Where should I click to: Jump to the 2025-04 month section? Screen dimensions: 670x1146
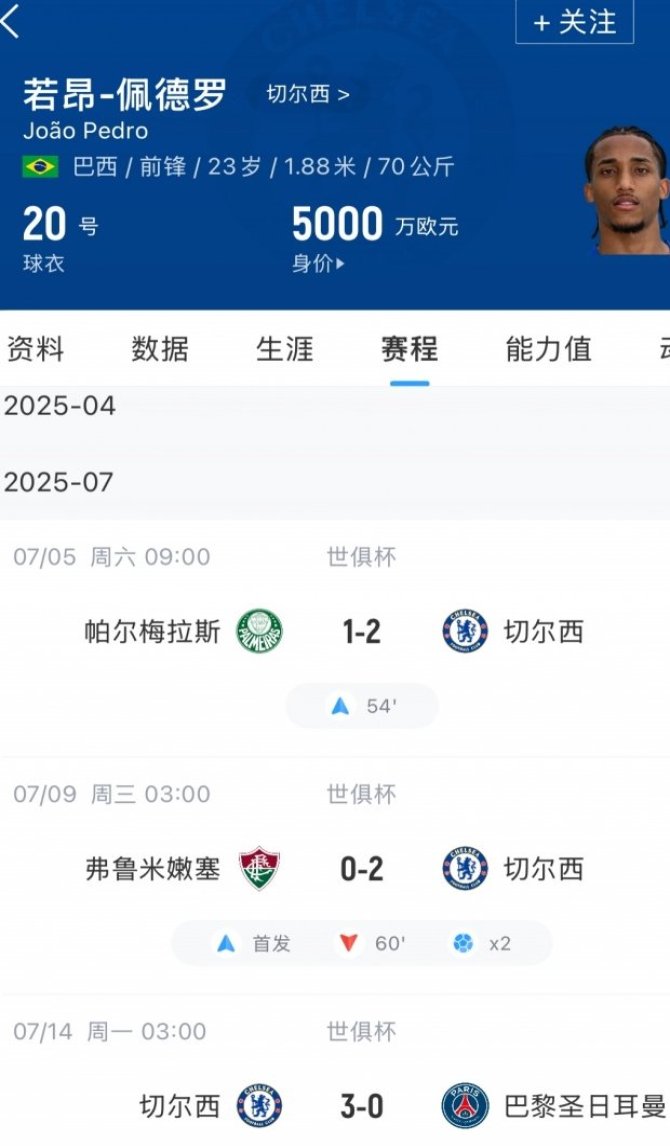click(60, 406)
